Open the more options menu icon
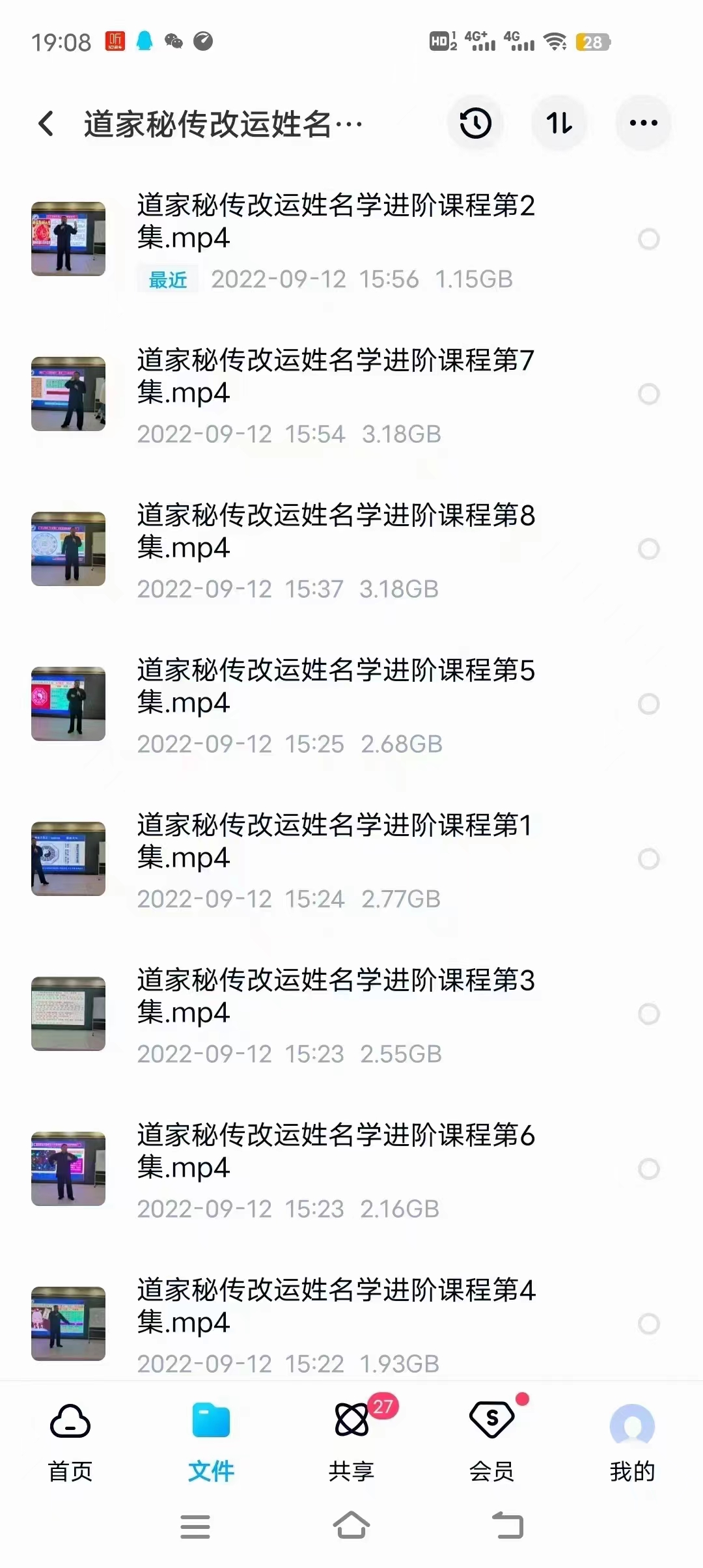The height and width of the screenshot is (1568, 703). pos(643,122)
